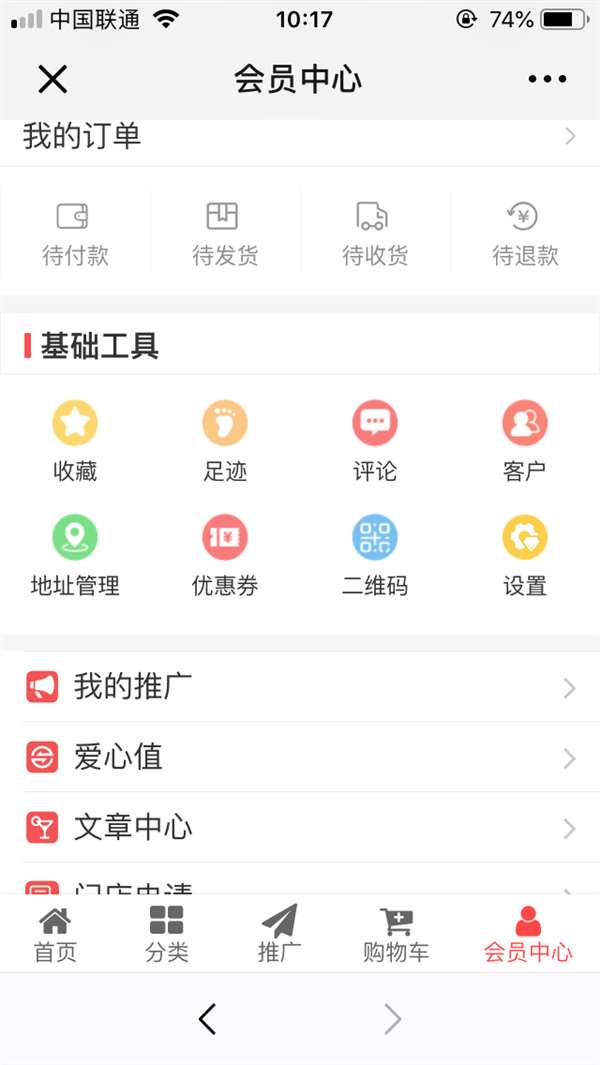Close the 会员中心 page with X
This screenshot has height=1065, width=600.
click(x=52, y=79)
